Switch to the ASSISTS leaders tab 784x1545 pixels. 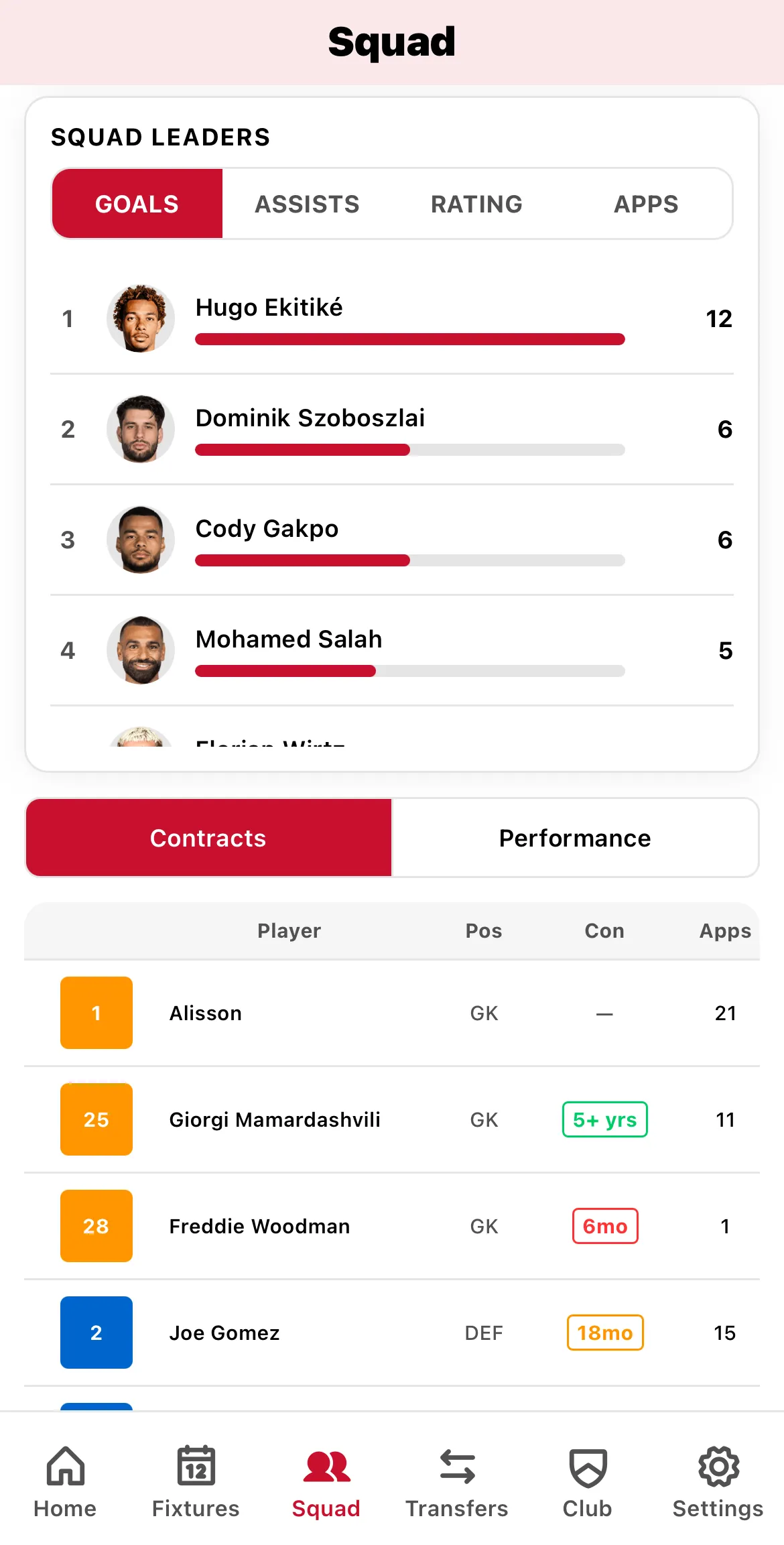307,204
